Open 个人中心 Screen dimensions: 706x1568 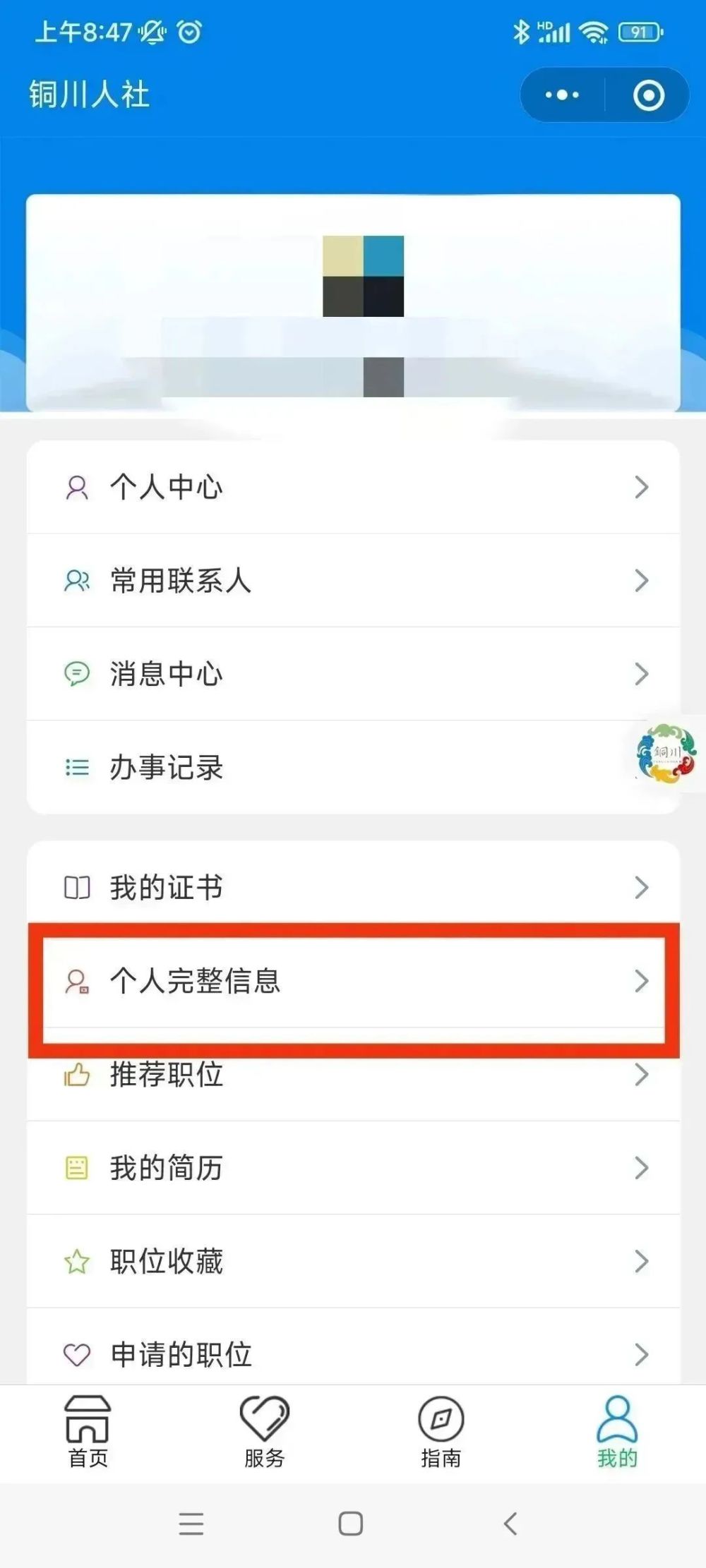pyautogui.click(x=353, y=487)
